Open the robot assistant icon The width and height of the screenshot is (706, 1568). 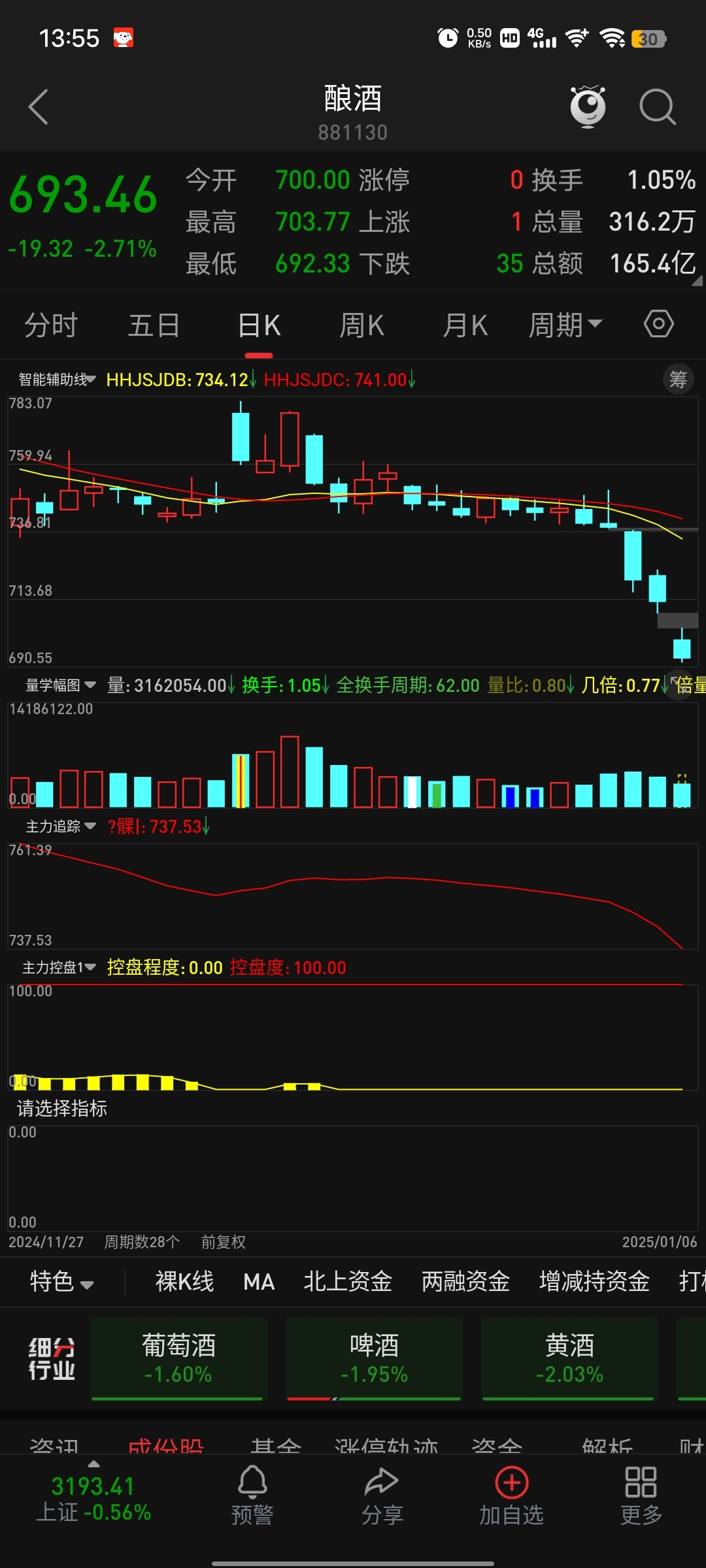[588, 106]
